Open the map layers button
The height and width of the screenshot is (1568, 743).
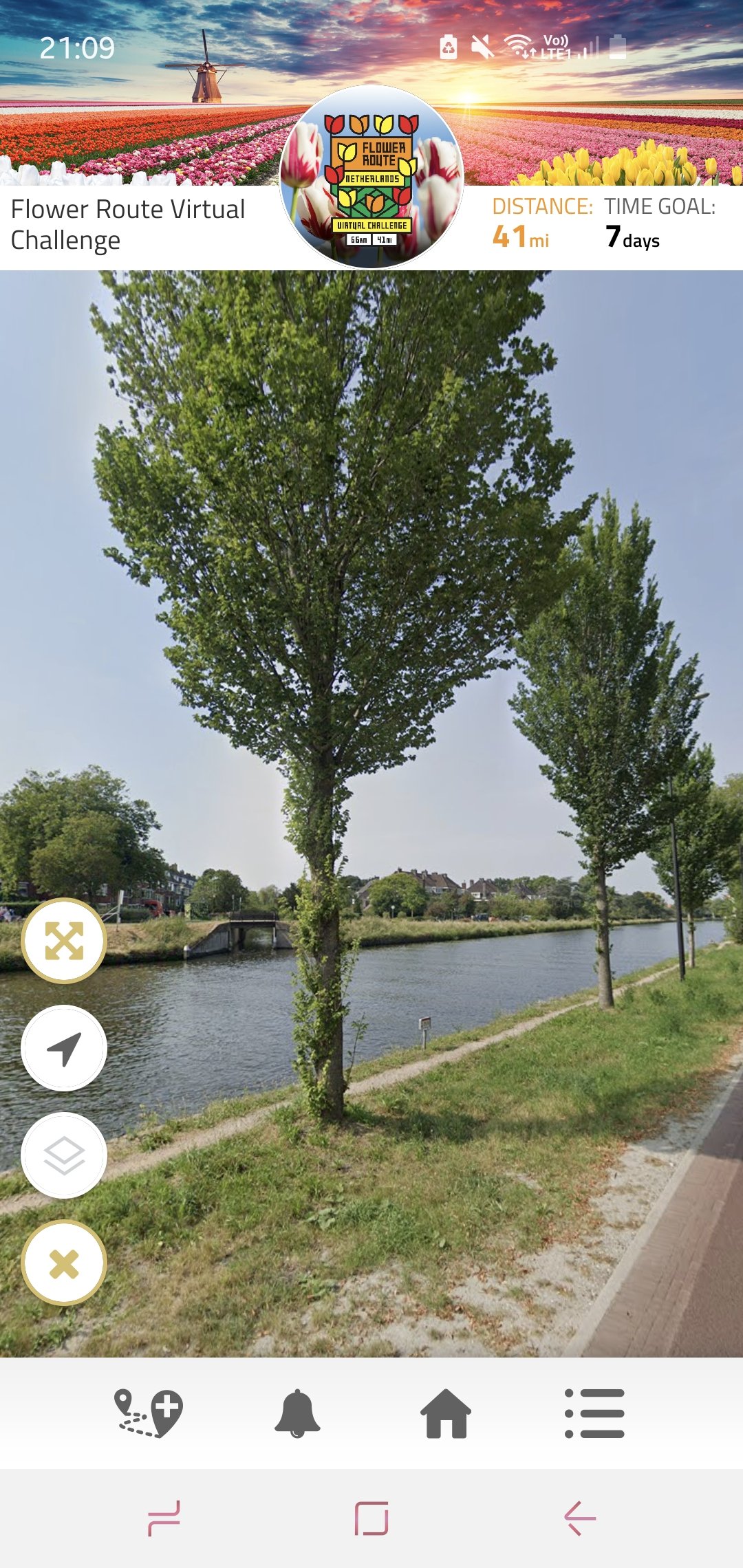coord(64,1155)
